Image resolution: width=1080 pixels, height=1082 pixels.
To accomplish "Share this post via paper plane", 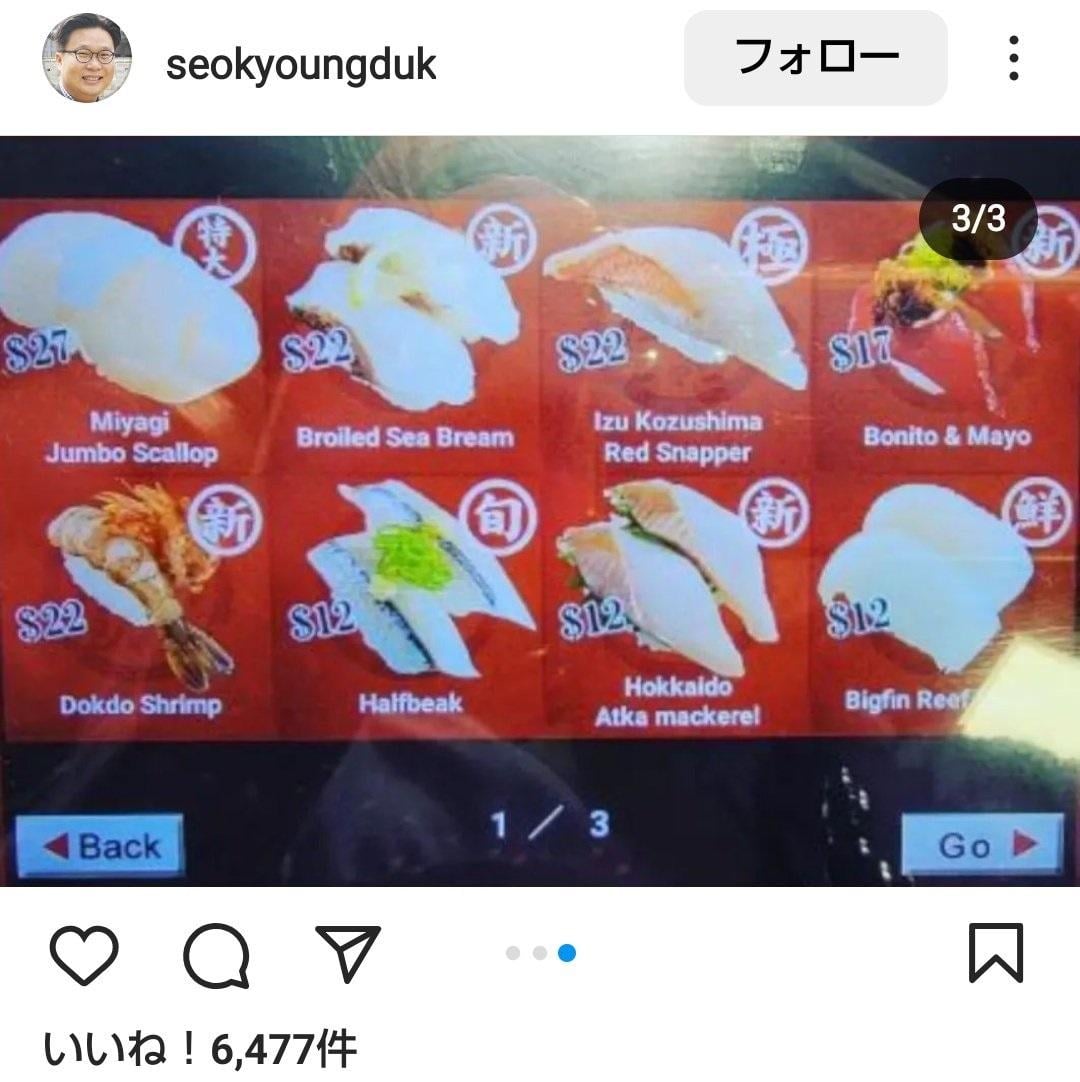I will [x=348, y=953].
